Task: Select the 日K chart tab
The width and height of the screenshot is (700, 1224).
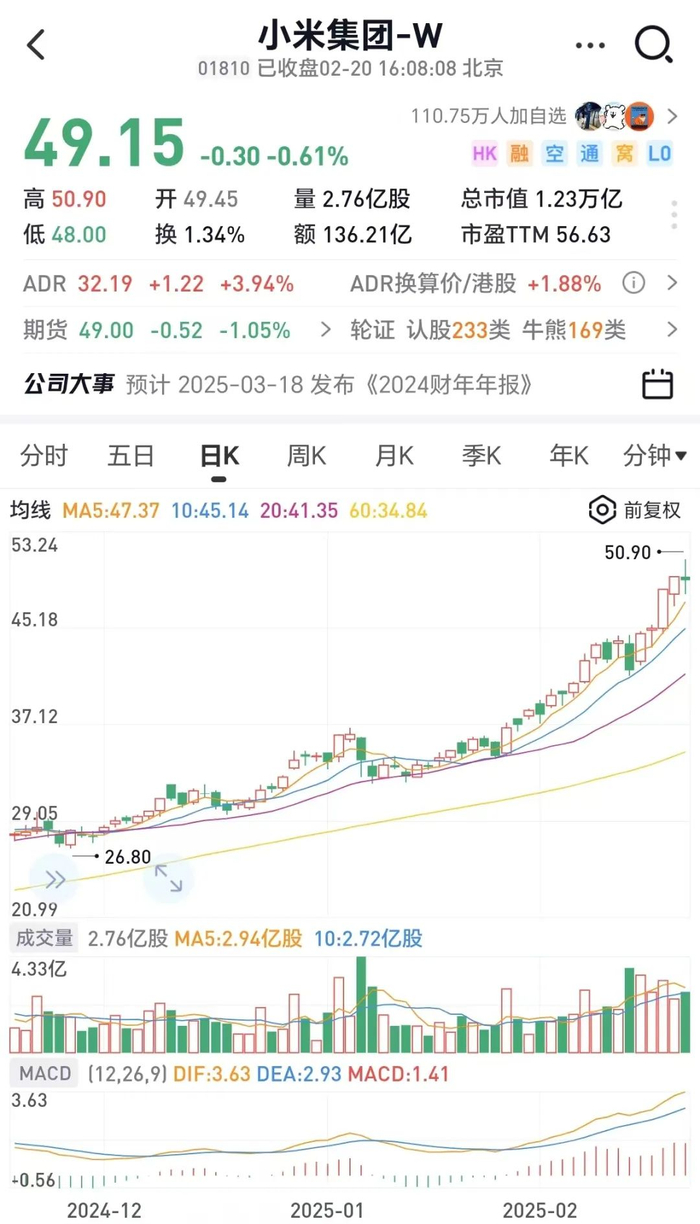Action: 220,456
